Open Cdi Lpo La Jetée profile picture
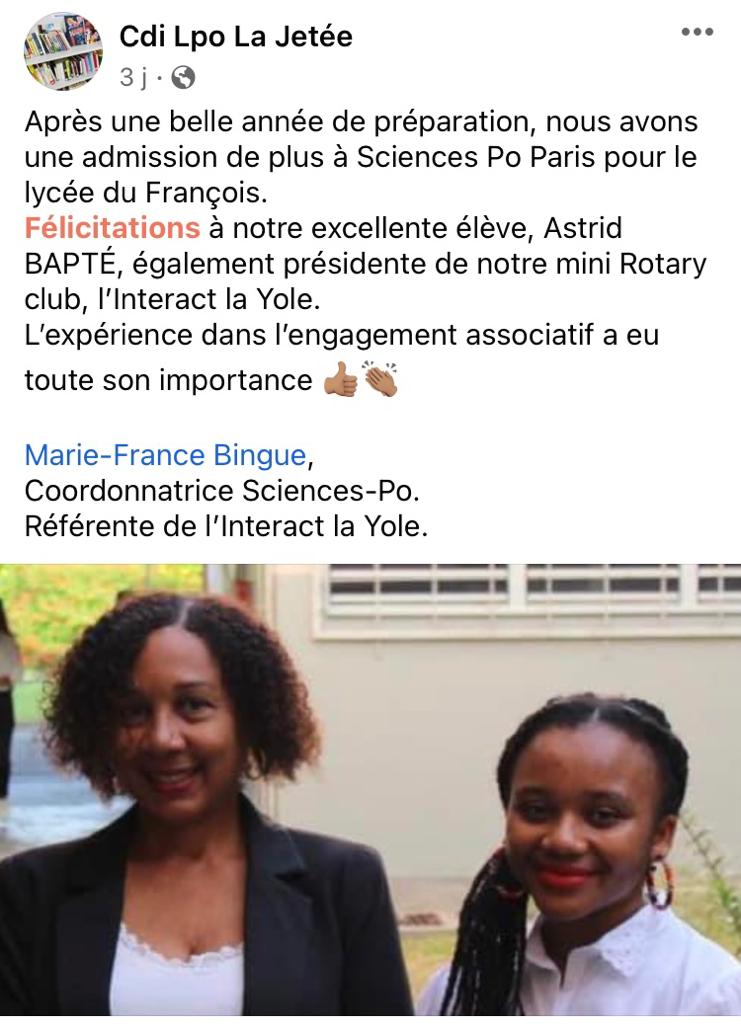This screenshot has height=1024, width=741. pyautogui.click(x=62, y=53)
